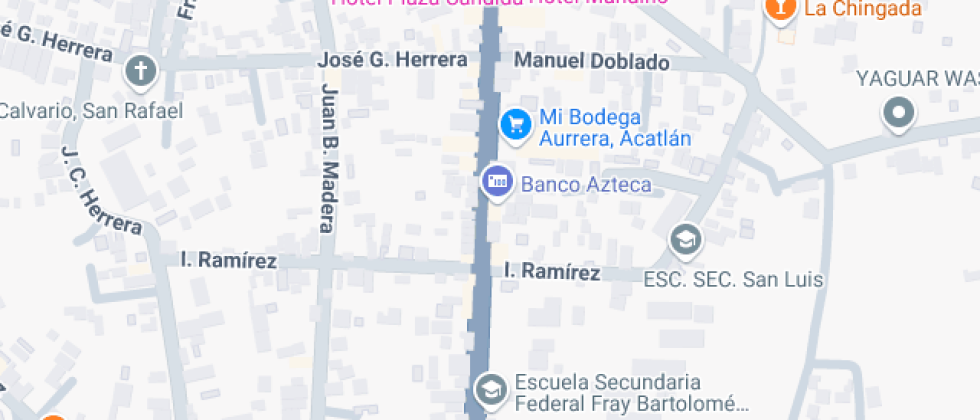This screenshot has height=420, width=980.
Task: Open the YAGUAR WAS location pin
Action: pyautogui.click(x=899, y=113)
